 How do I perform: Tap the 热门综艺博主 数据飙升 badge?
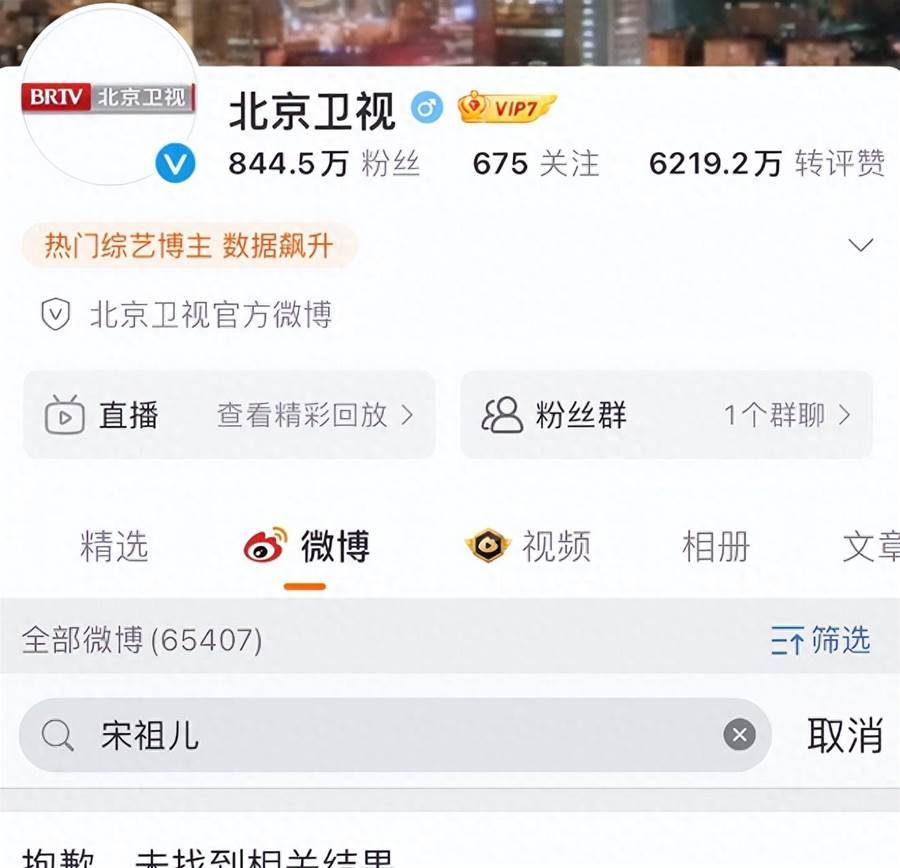tap(189, 245)
